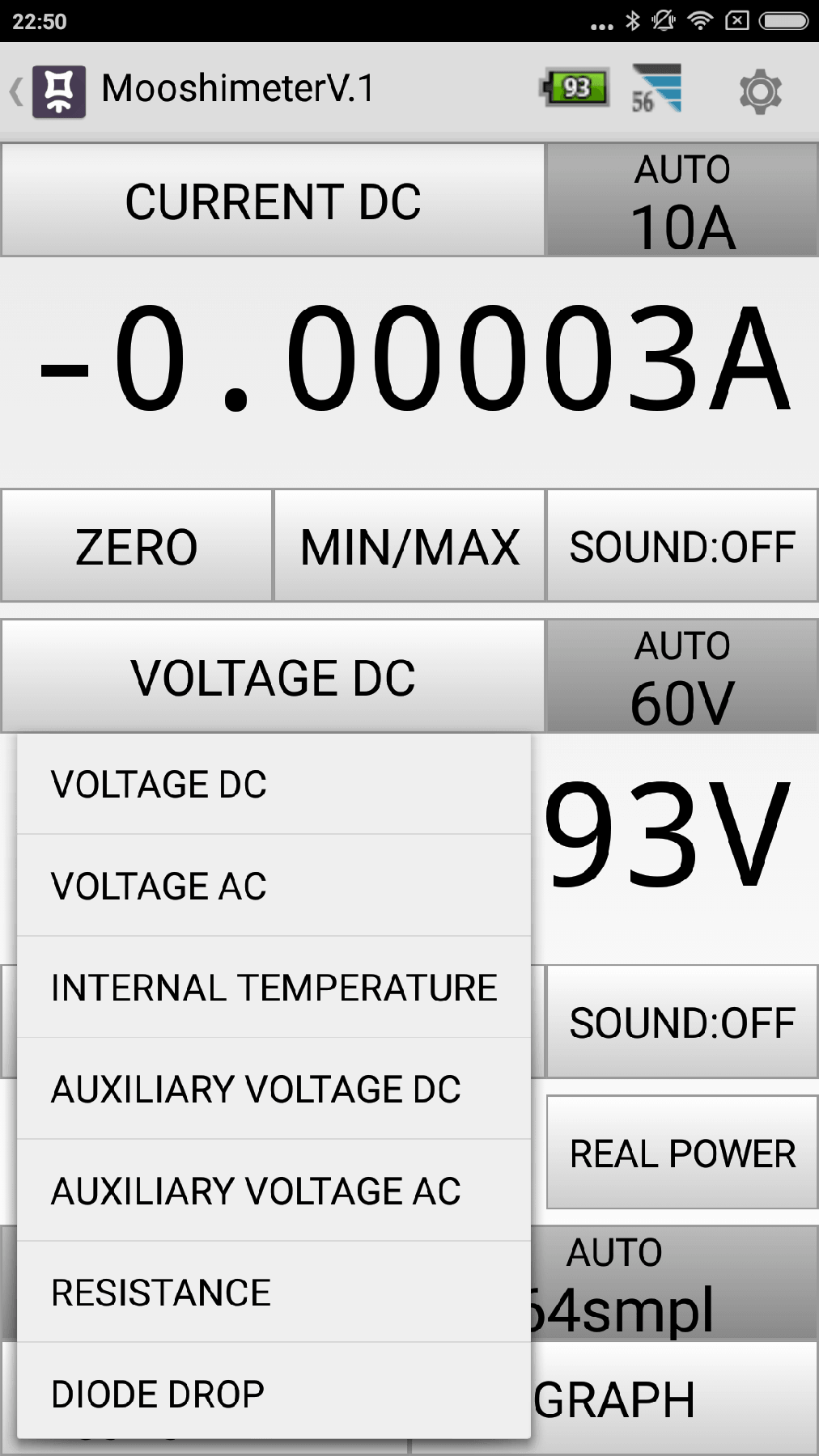The height and width of the screenshot is (1456, 819).
Task: Open MIN/MAX for current channel
Action: tap(409, 546)
